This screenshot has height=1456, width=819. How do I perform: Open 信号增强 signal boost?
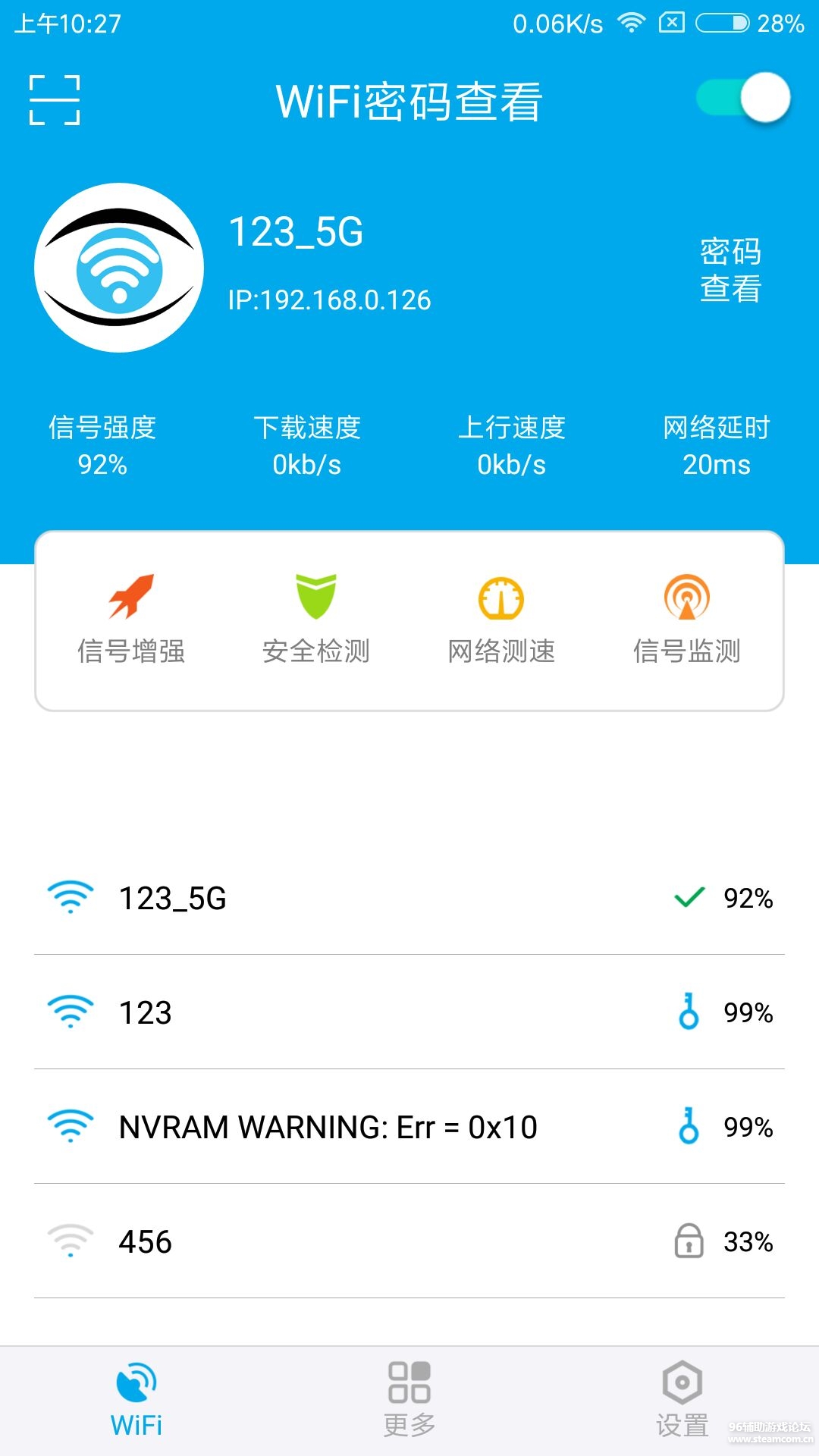click(131, 620)
